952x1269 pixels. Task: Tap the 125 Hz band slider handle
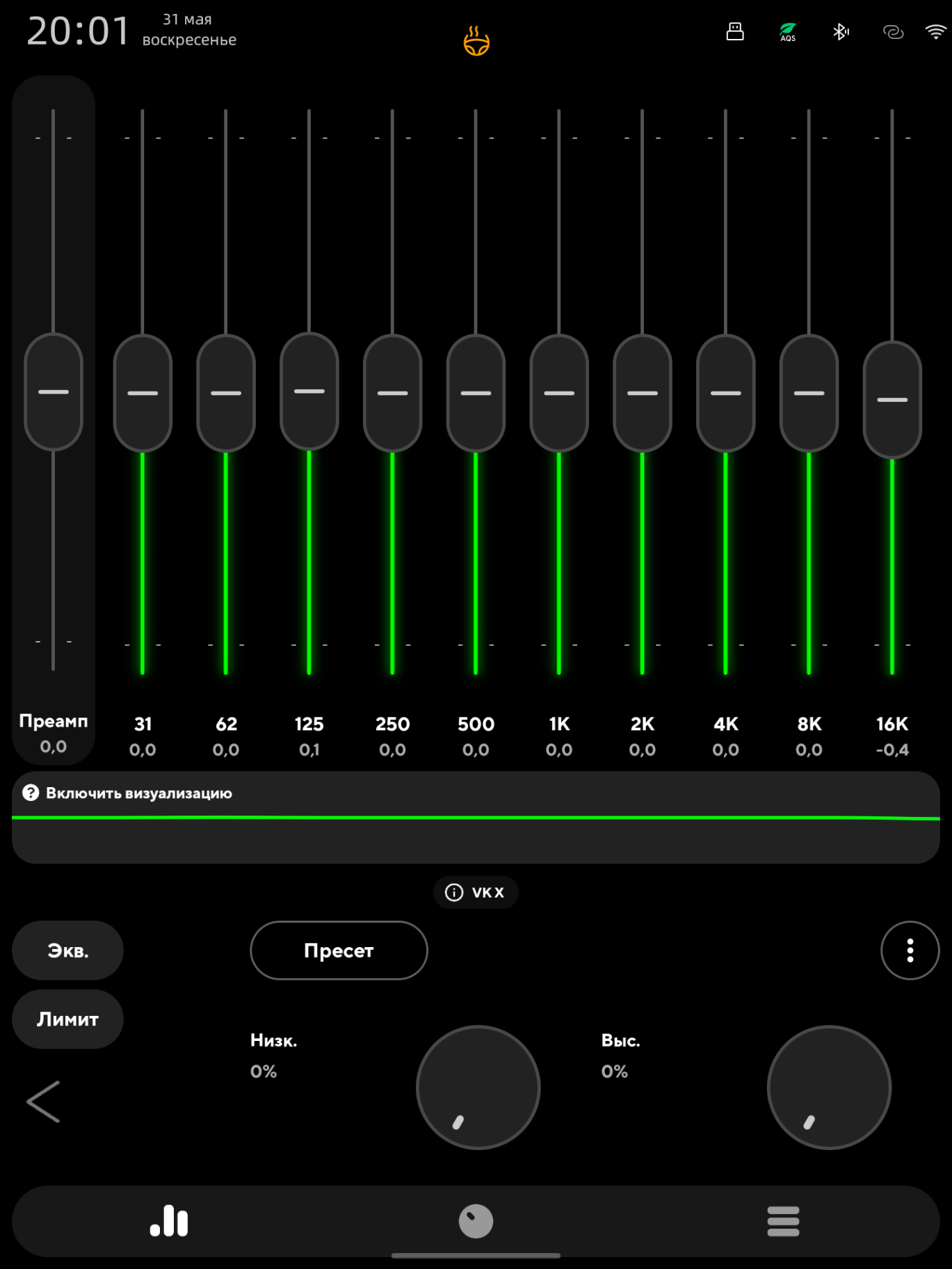pos(309,391)
